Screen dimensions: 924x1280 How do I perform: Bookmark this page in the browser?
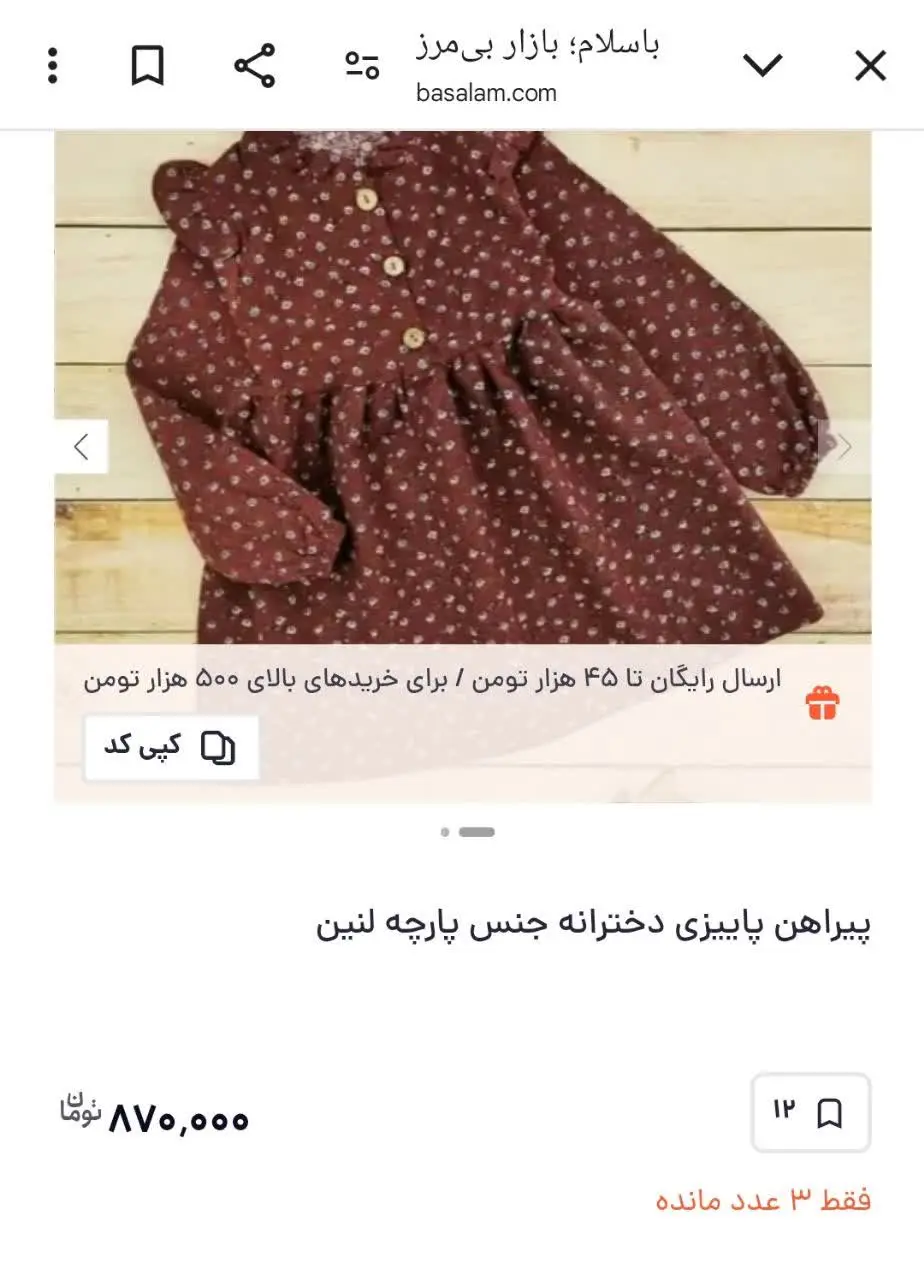pyautogui.click(x=148, y=66)
